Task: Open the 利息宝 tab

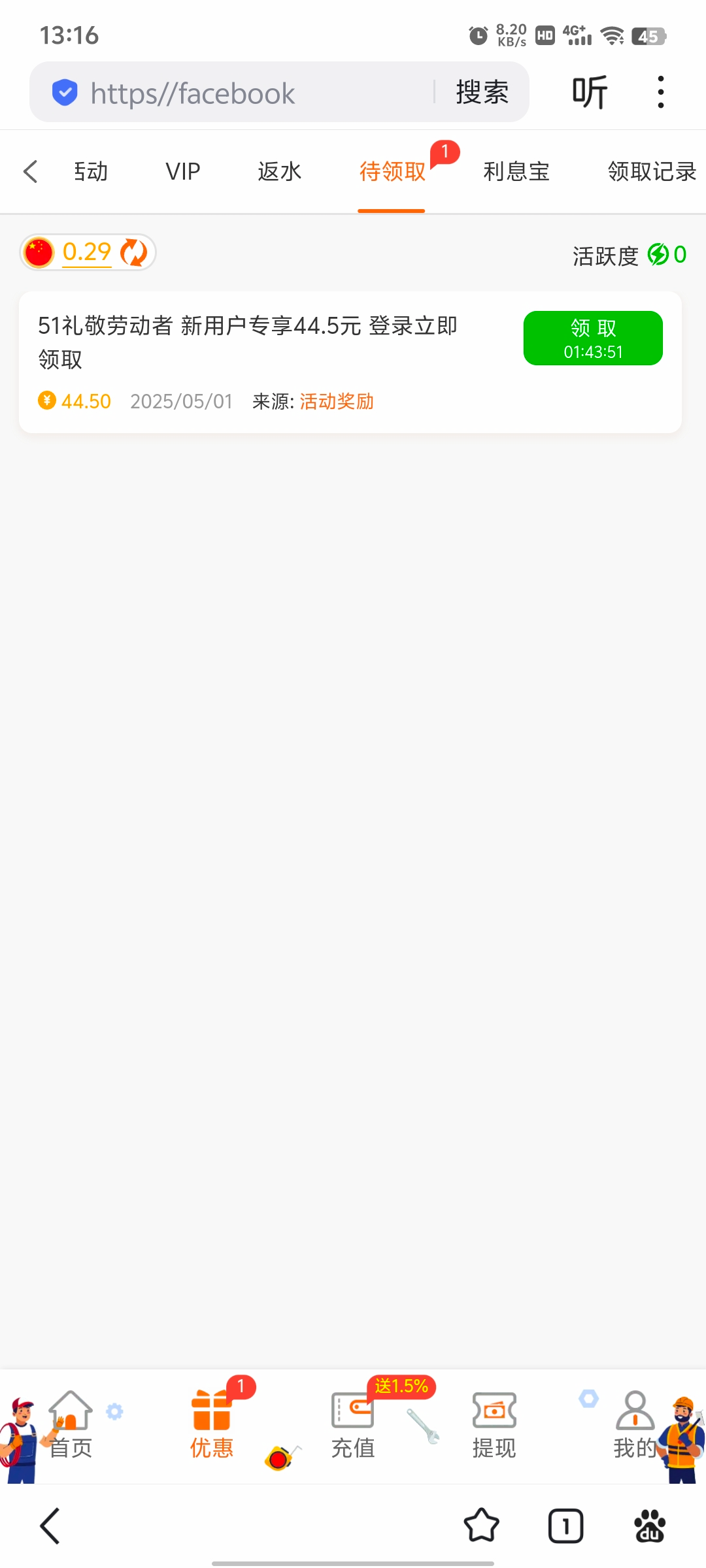Action: pos(516,172)
